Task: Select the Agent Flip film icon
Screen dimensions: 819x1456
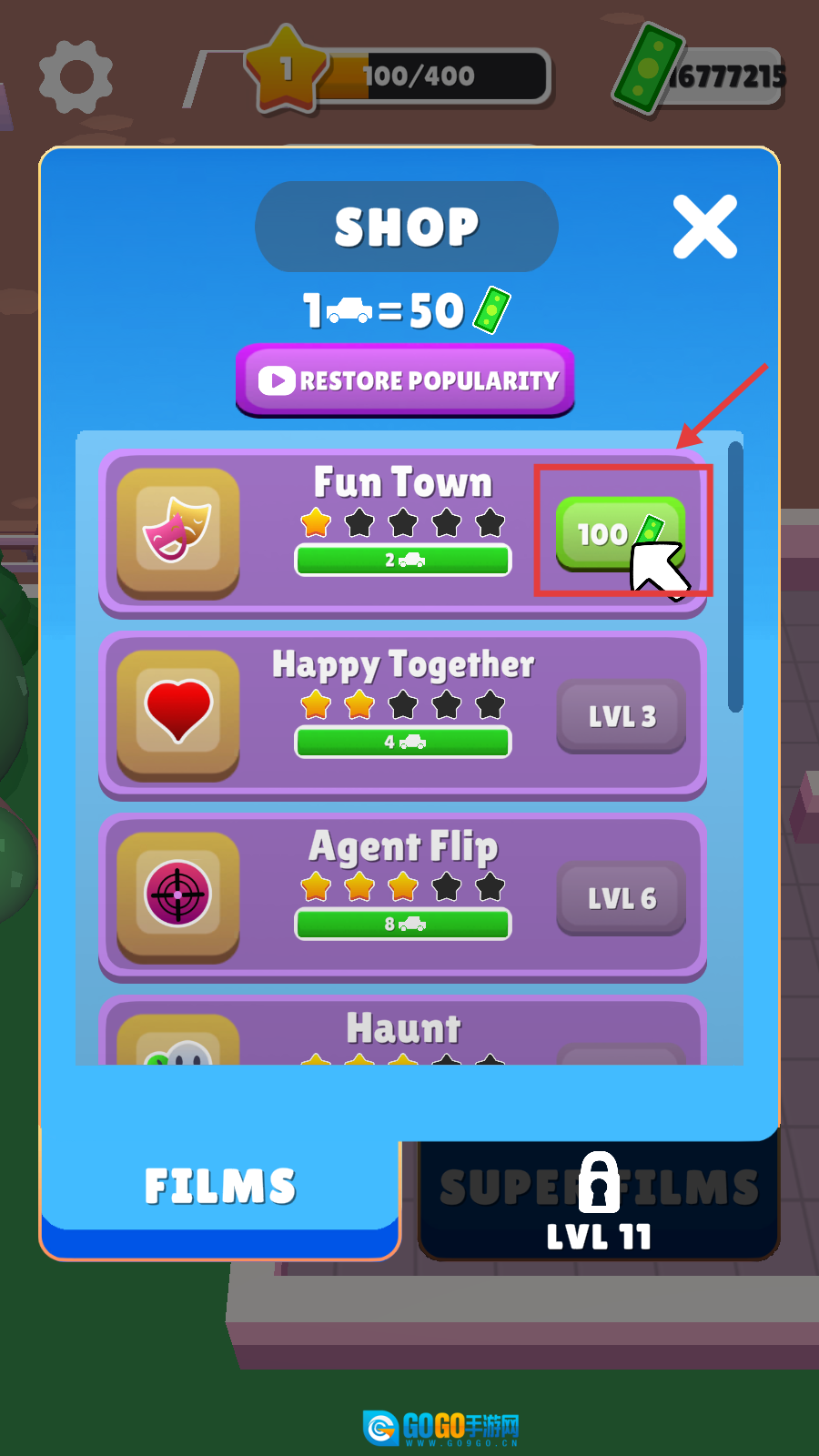Action: 178,895
